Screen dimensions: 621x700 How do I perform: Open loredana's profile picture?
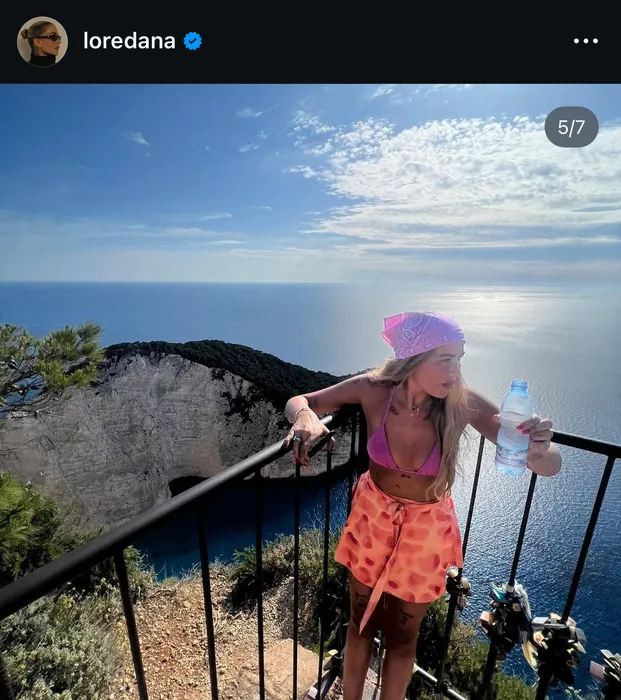42,42
